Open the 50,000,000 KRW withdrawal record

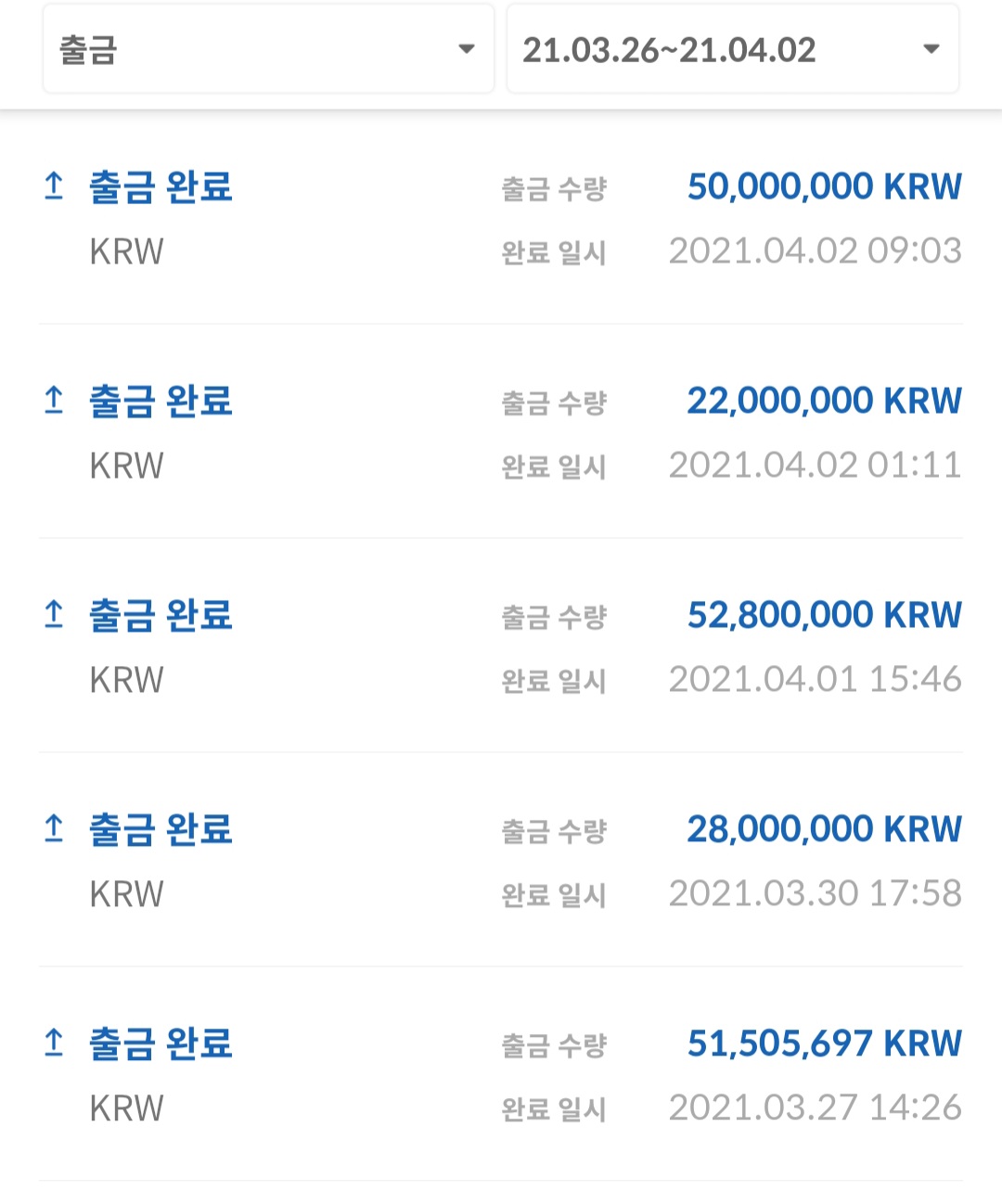[501, 218]
